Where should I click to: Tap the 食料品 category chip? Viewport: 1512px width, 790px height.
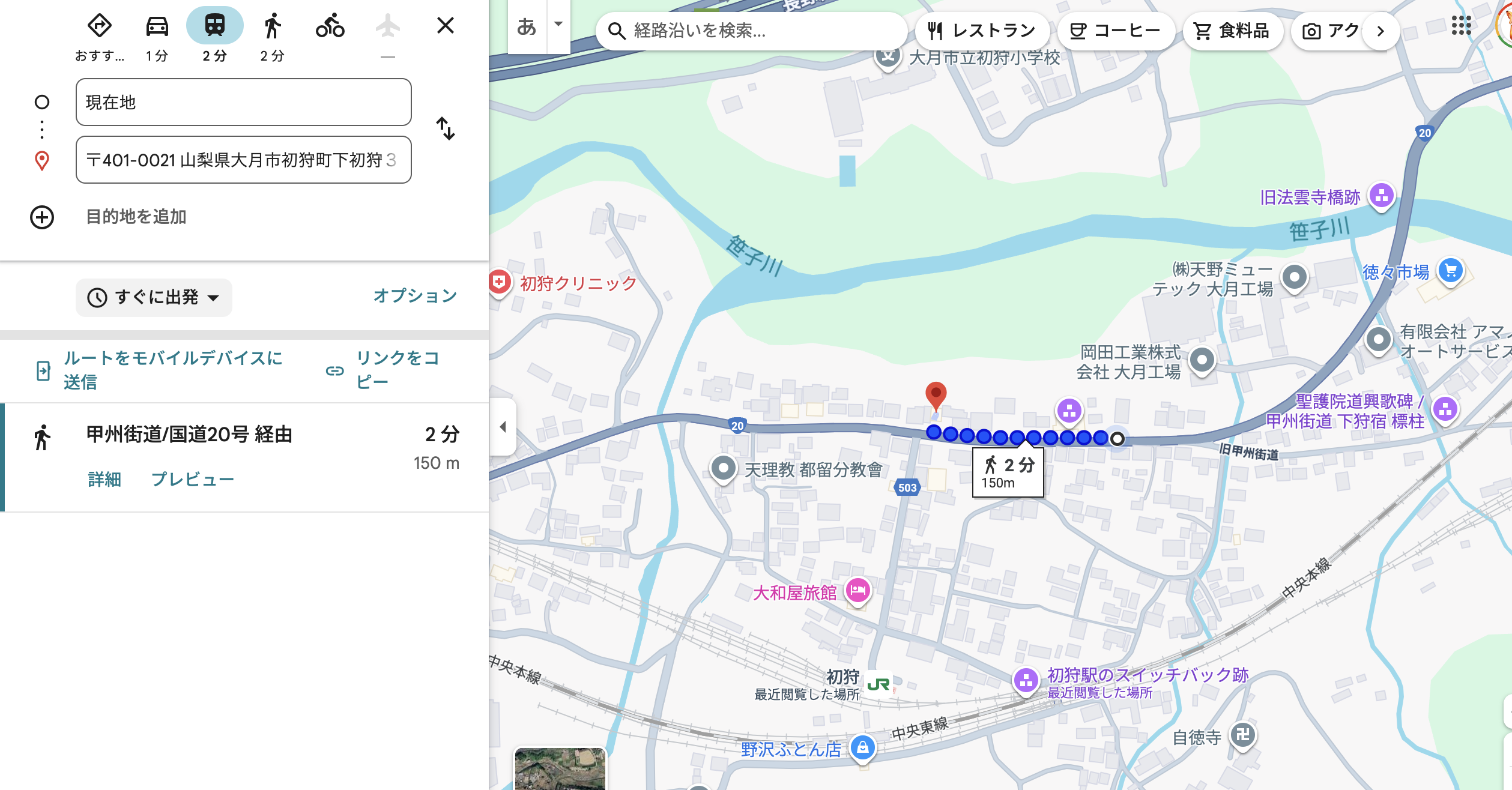point(1232,31)
